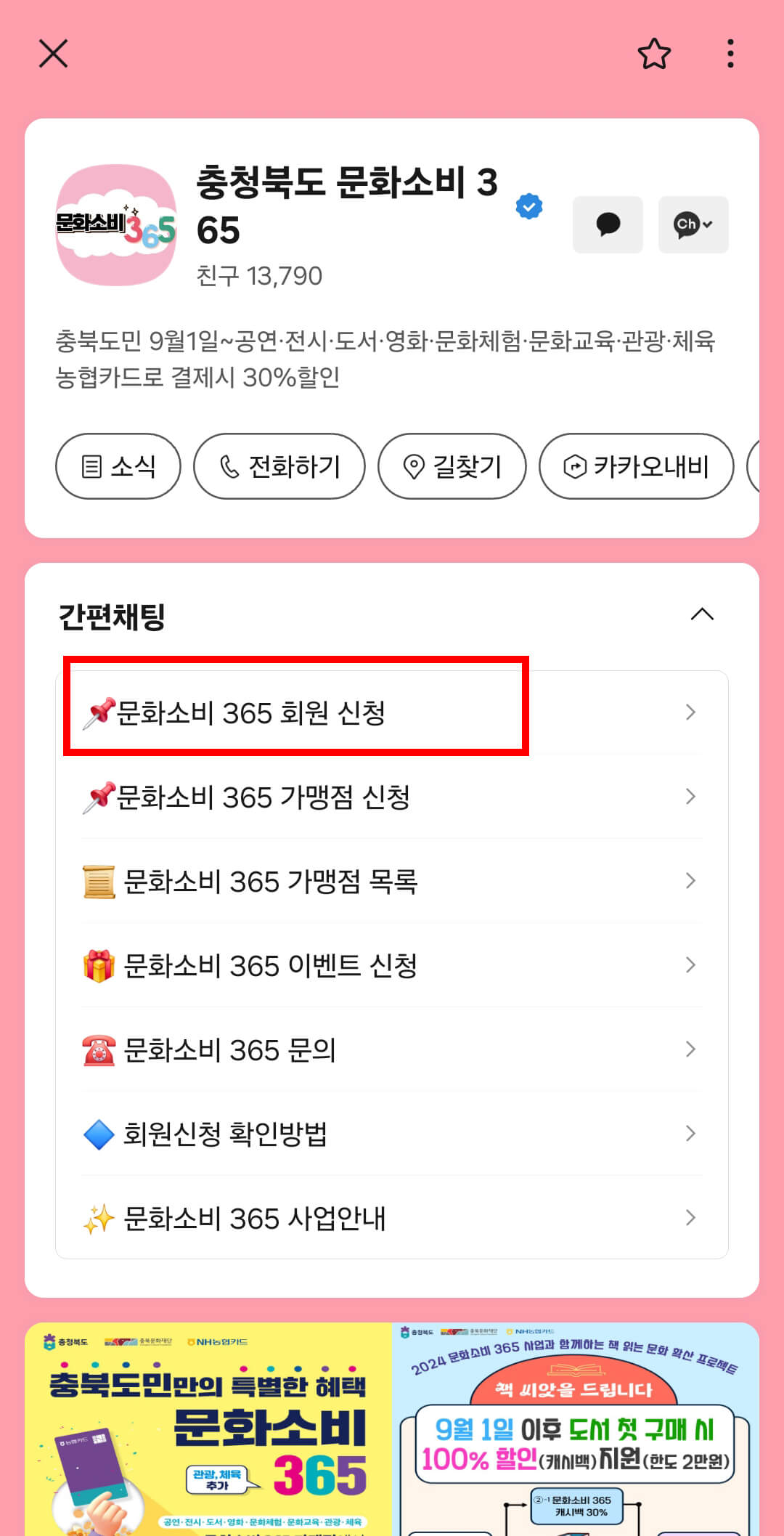Select 회원신청 확인방법 item
The image size is (784, 1536).
point(290,1134)
